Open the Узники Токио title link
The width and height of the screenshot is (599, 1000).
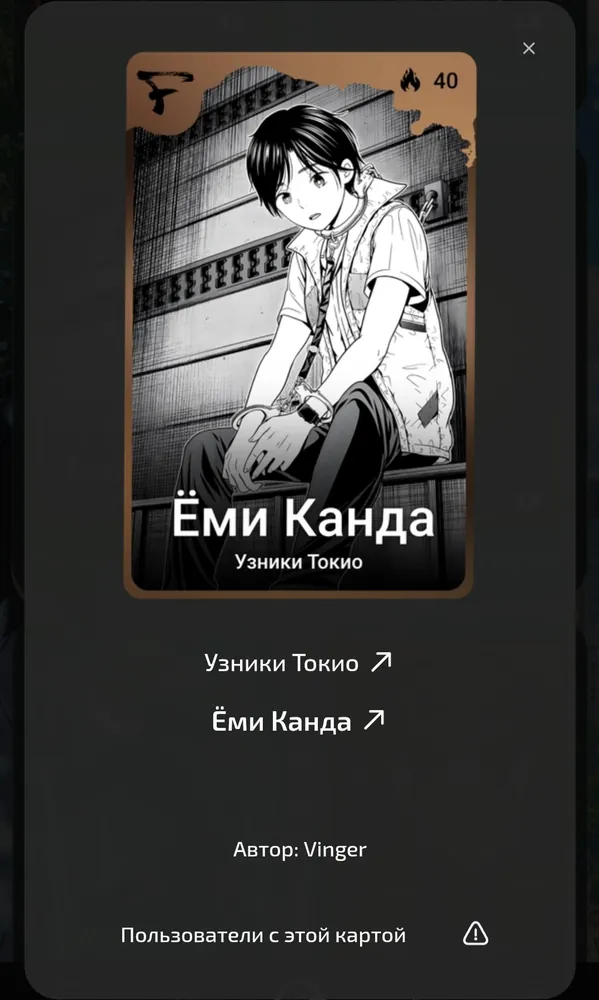click(298, 663)
